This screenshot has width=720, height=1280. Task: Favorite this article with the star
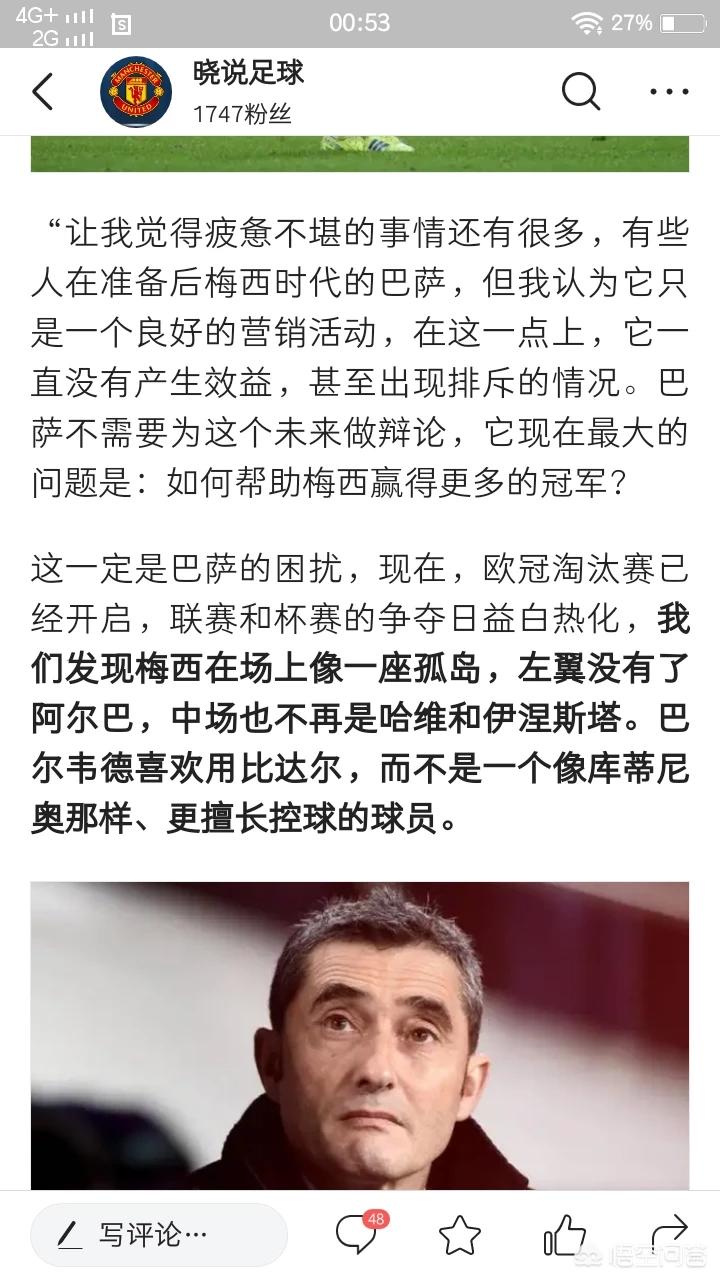click(x=460, y=1236)
